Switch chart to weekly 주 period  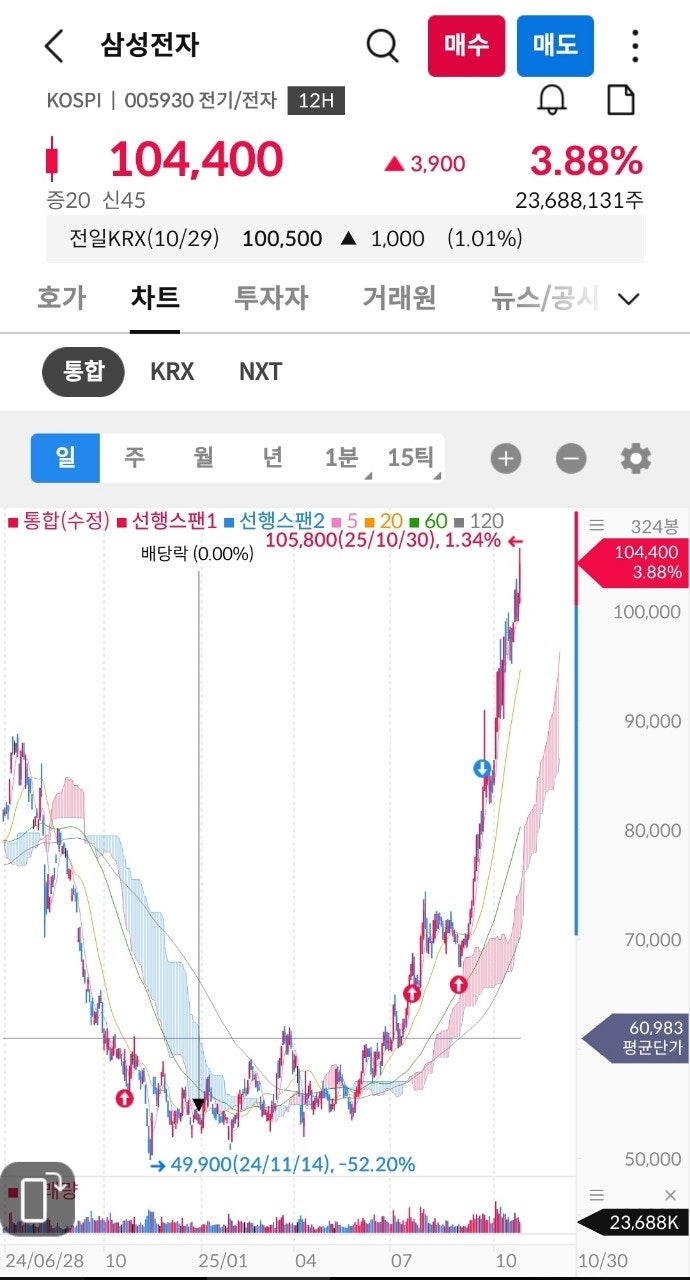click(x=134, y=458)
